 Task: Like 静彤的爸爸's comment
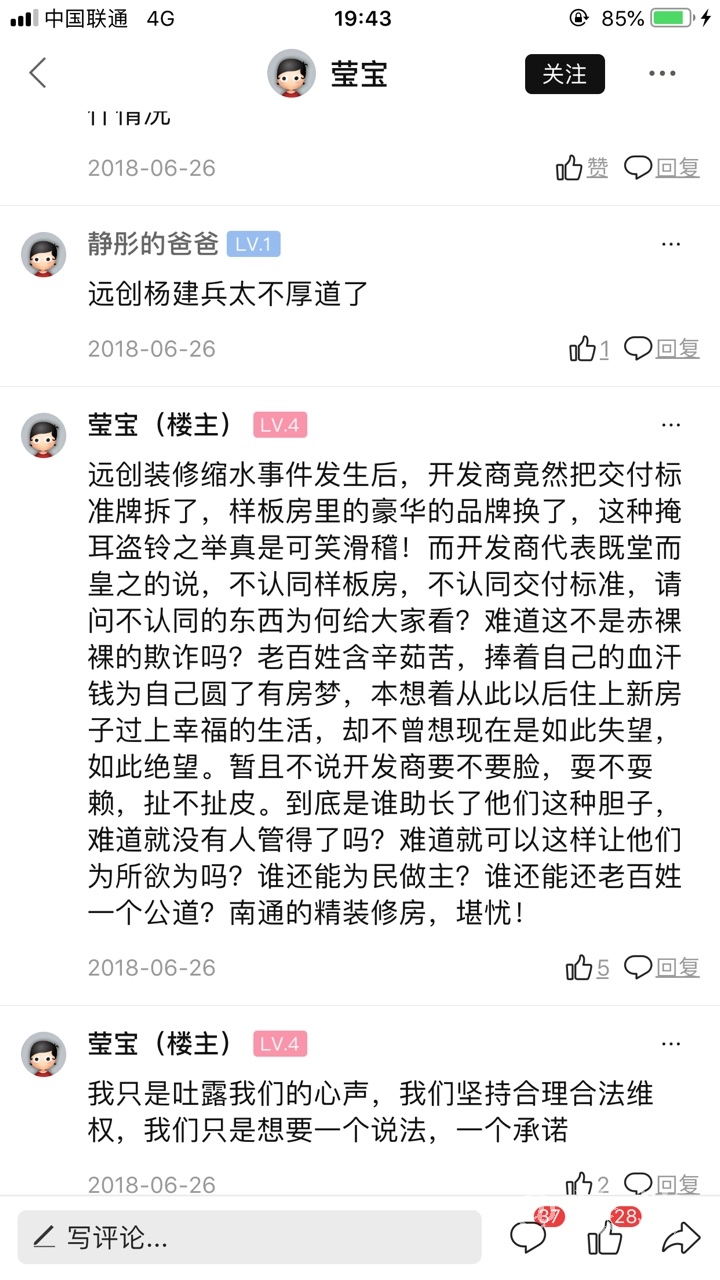(x=588, y=348)
